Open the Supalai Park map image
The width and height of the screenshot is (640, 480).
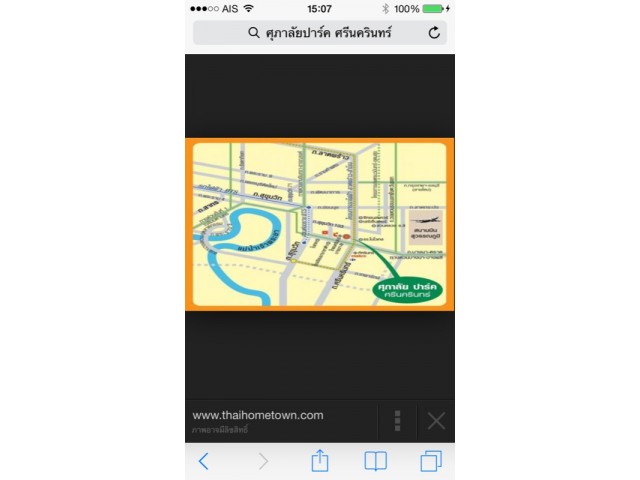(319, 225)
